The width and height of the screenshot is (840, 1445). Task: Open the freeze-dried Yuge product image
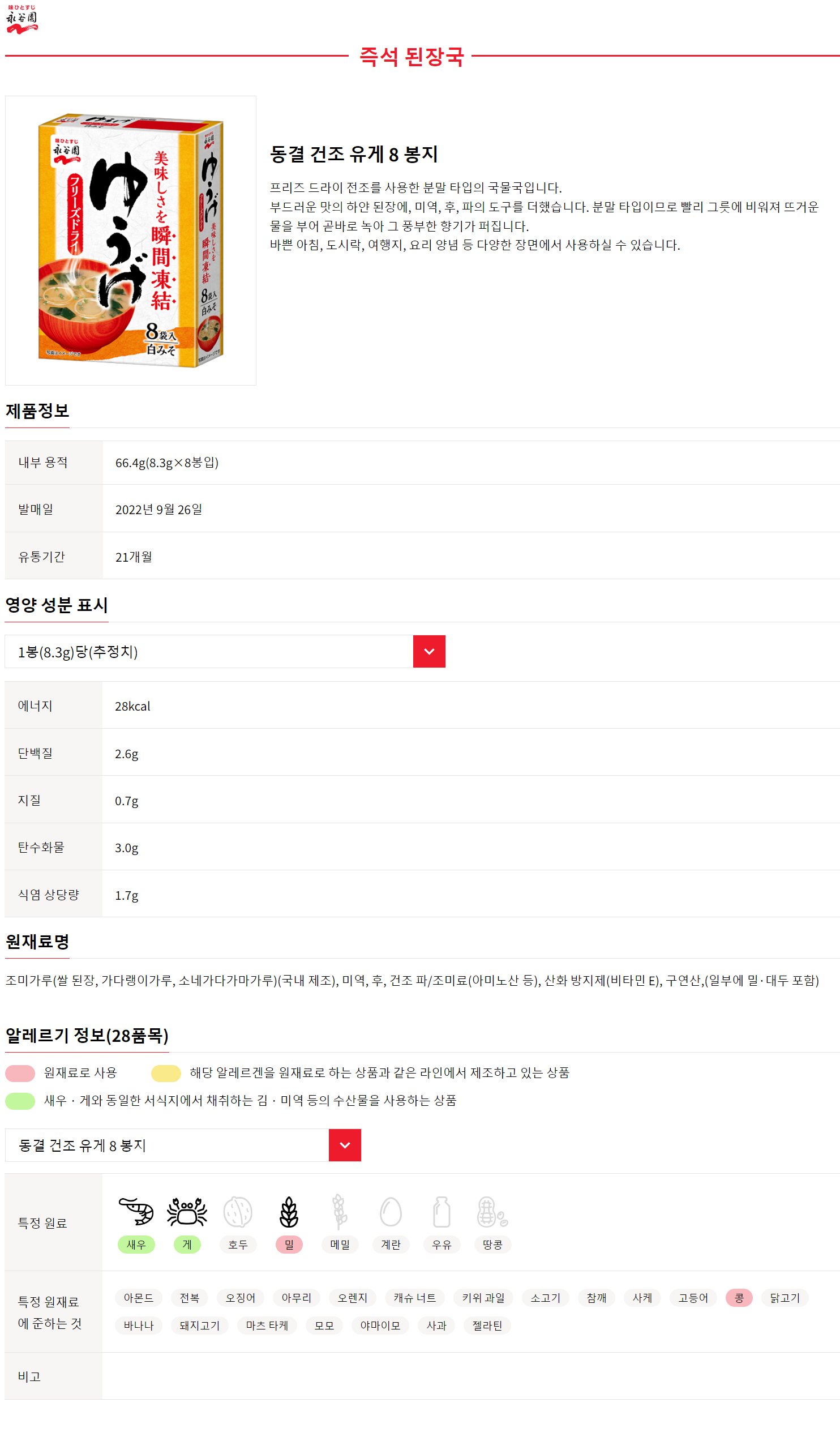coord(131,240)
